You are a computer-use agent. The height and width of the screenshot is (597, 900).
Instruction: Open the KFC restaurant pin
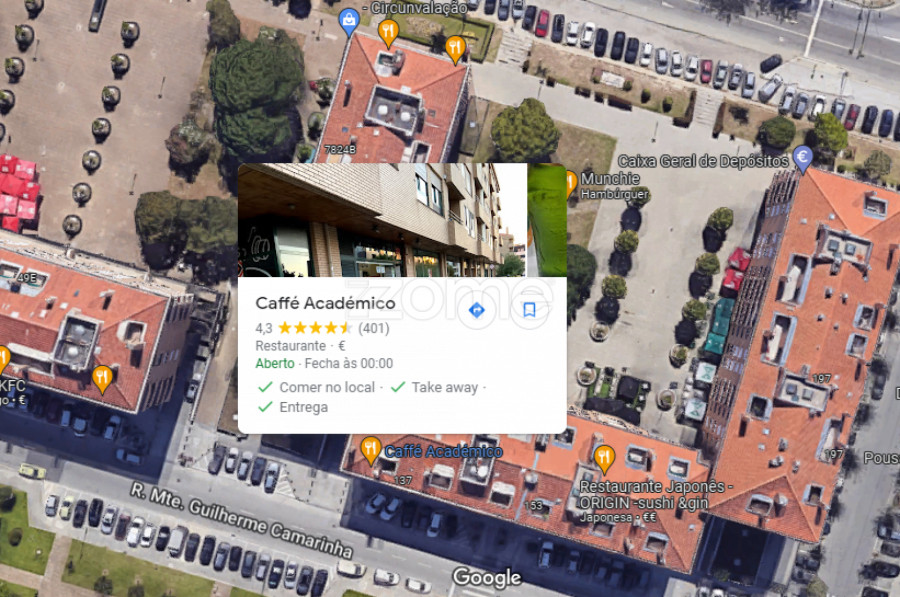click(x=2, y=358)
